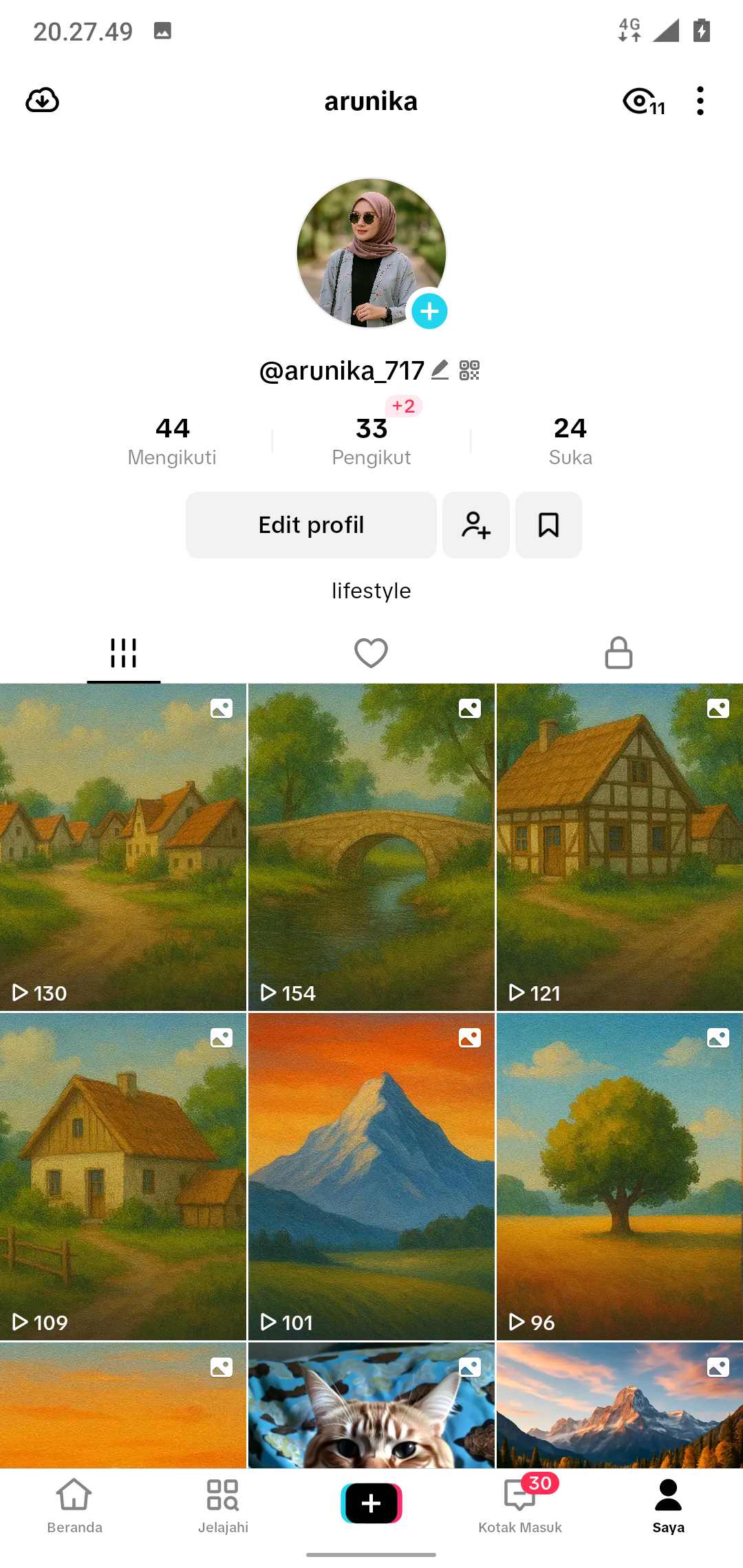Open the 33 Pengikut list
743x1568 pixels.
[371, 441]
